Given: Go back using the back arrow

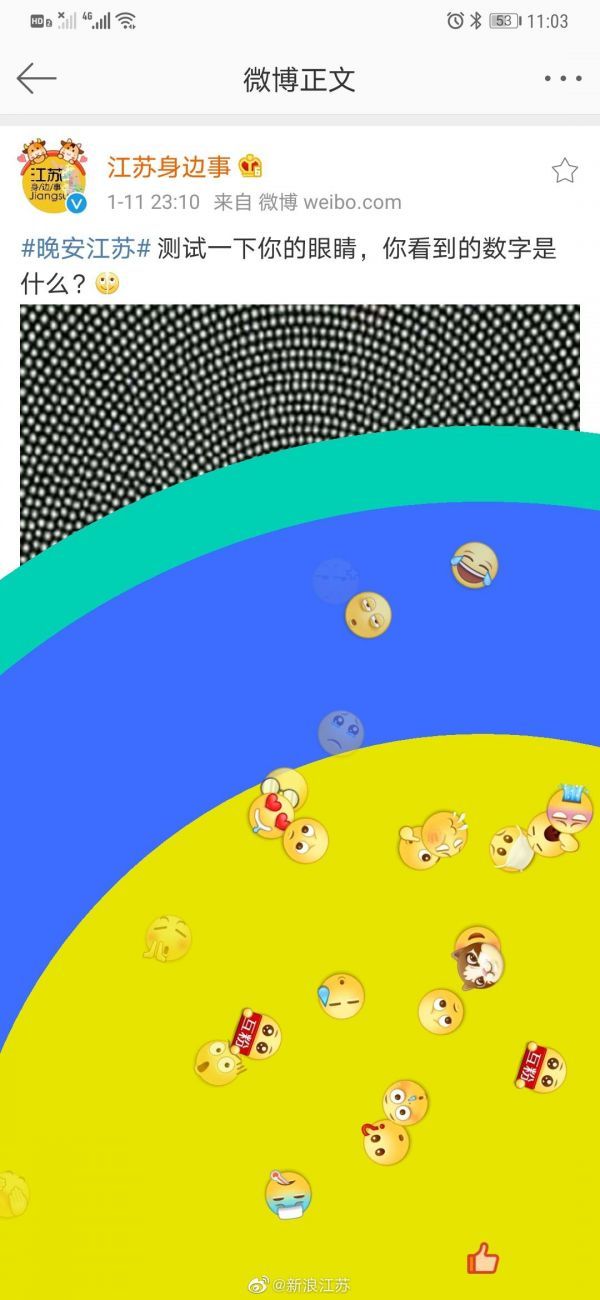Looking at the screenshot, I should click(x=36, y=79).
